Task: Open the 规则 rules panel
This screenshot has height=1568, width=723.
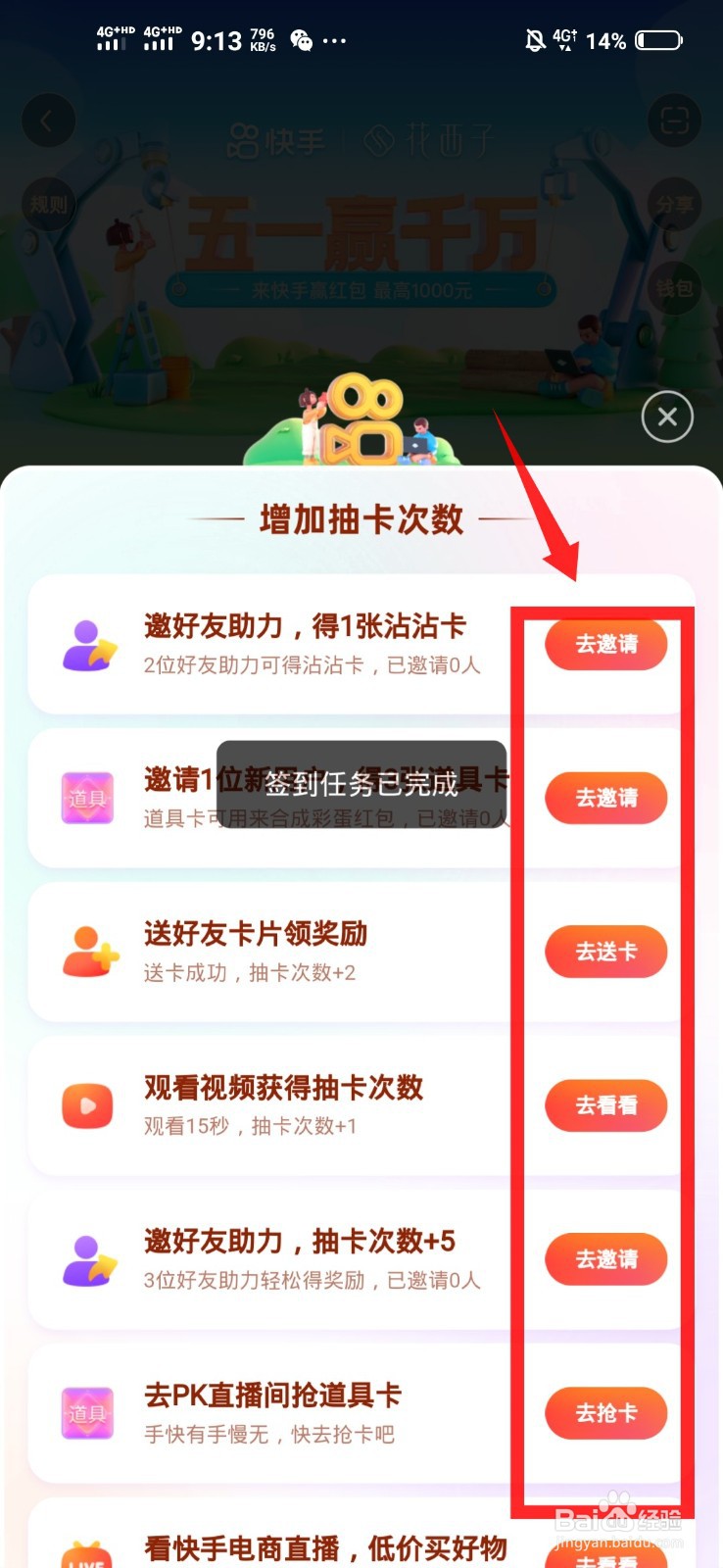Action: pos(47,207)
